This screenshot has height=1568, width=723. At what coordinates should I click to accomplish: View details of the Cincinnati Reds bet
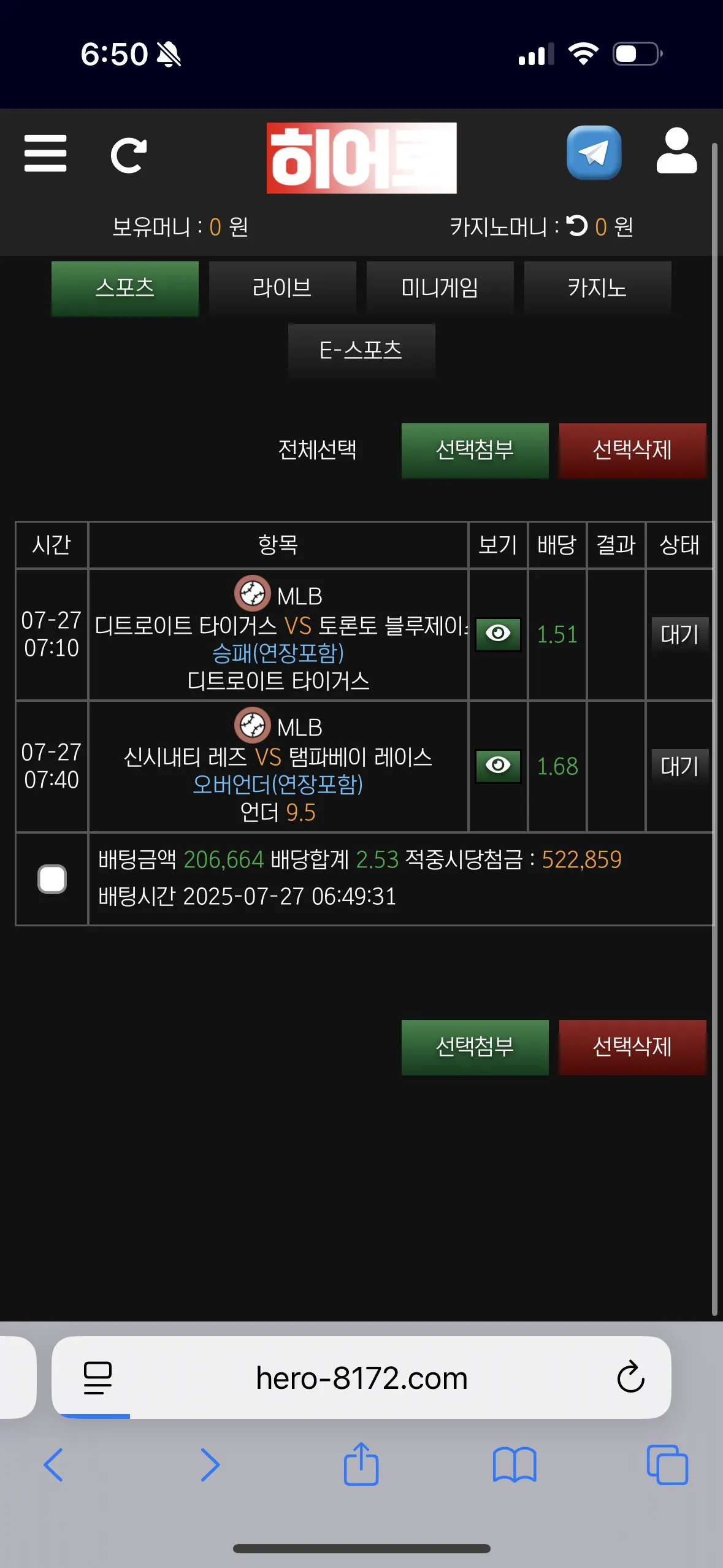pyautogui.click(x=498, y=766)
